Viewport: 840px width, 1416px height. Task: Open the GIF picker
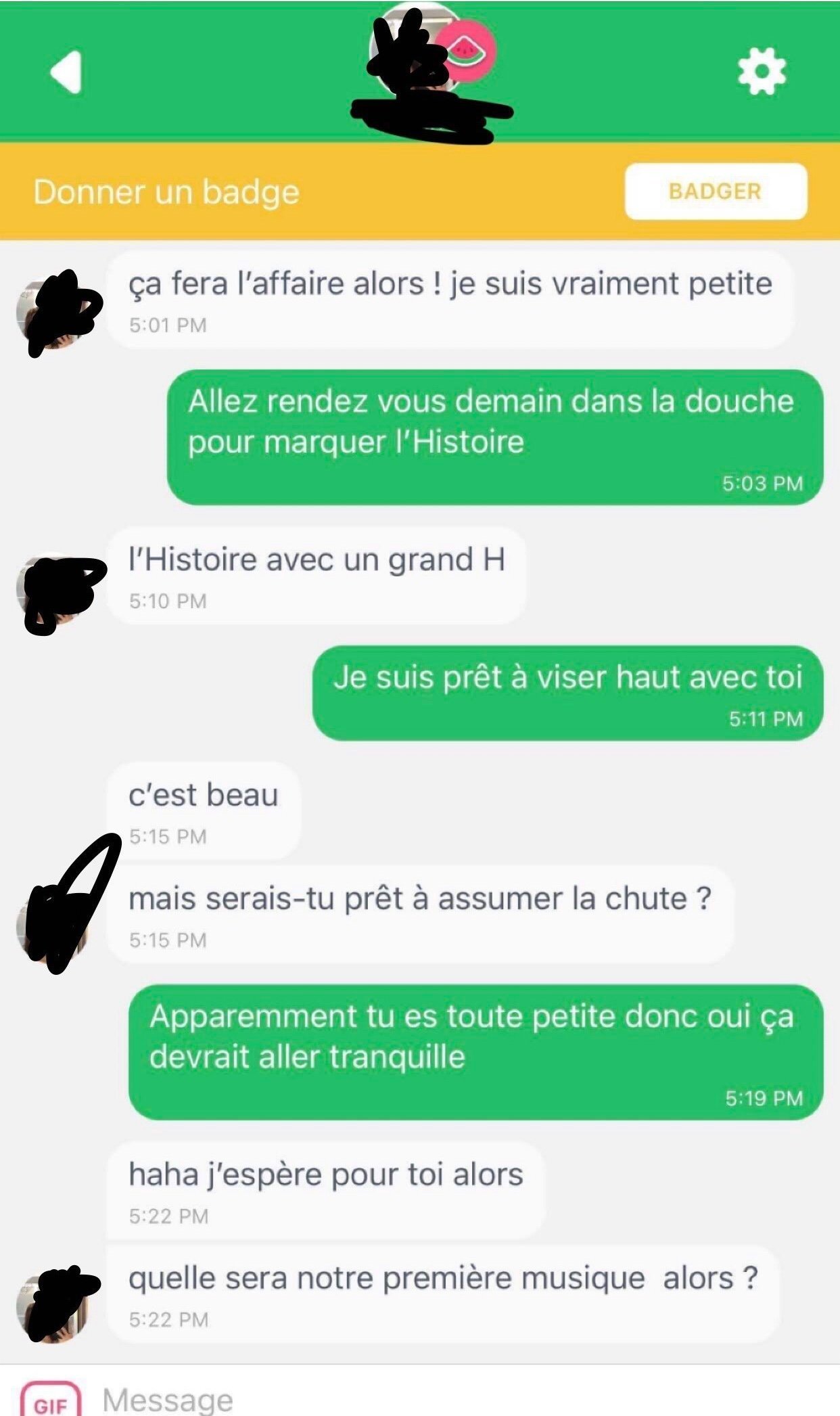point(51,1399)
